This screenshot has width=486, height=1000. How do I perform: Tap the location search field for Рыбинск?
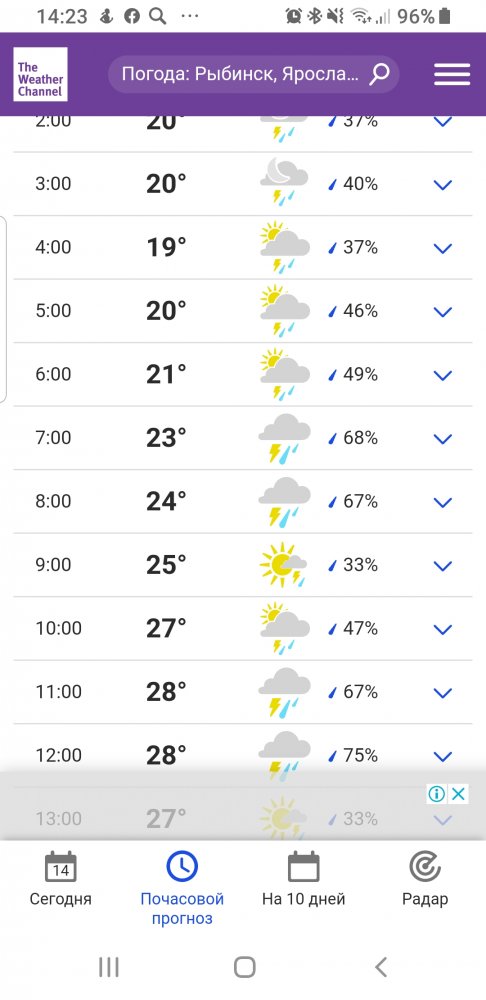point(253,75)
